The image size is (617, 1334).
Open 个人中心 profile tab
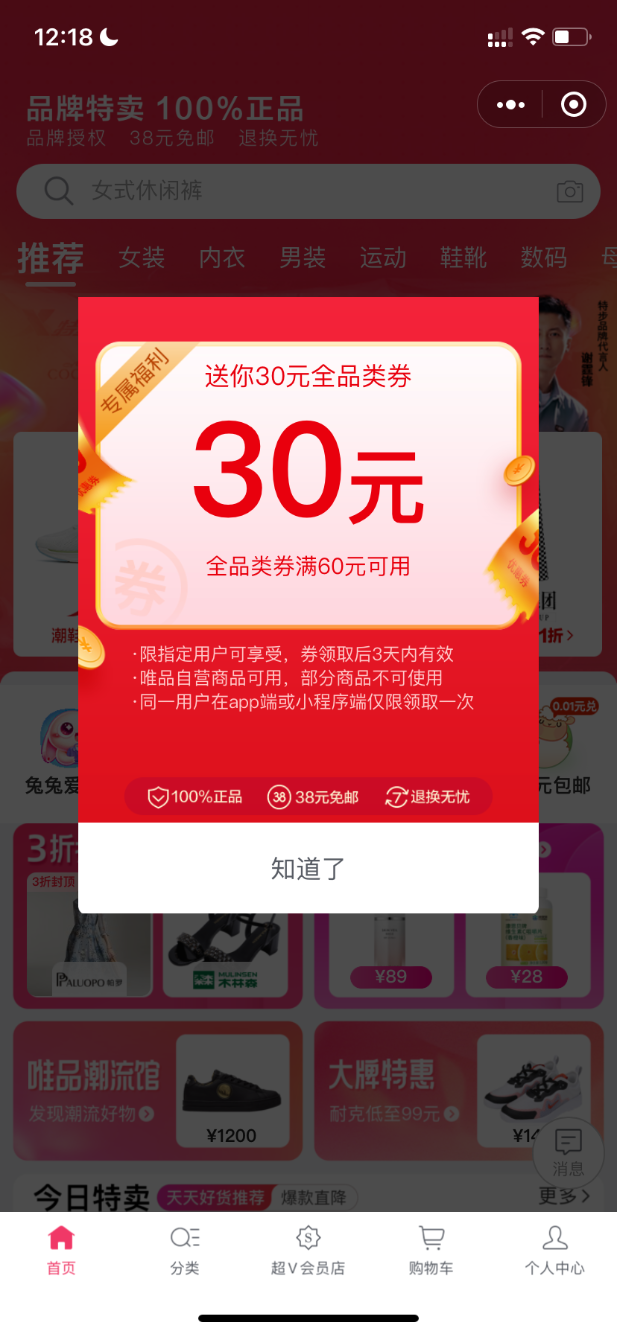tap(555, 1250)
